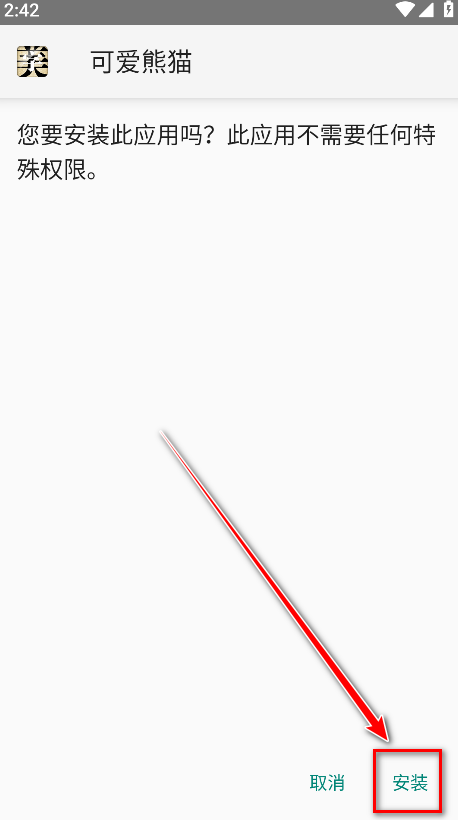Image resolution: width=458 pixels, height=820 pixels.
Task: Tap 安装 to install the app
Action: click(x=410, y=783)
